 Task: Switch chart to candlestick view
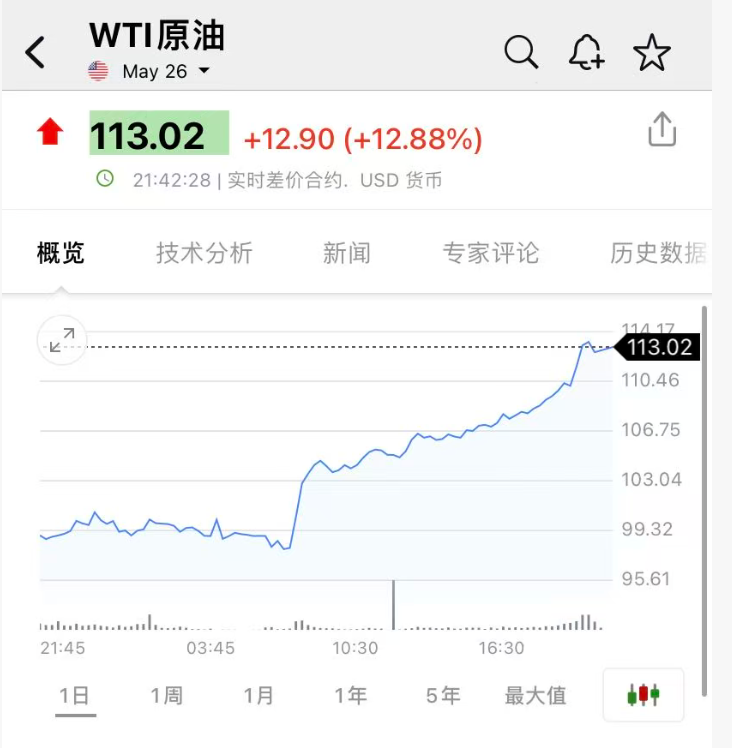643,694
